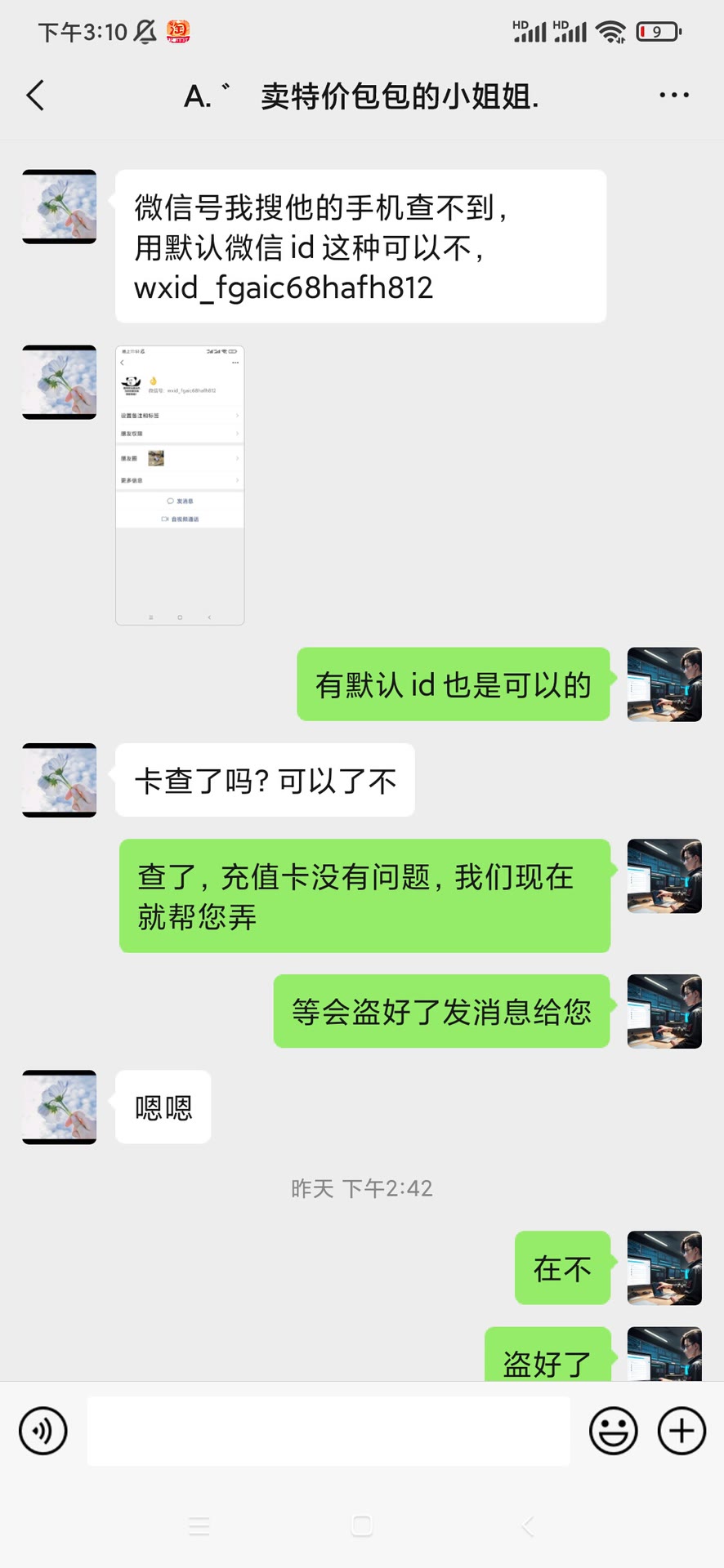The height and width of the screenshot is (1568, 724).
Task: Tap the Wi-Fi icon in the status bar
Action: (609, 31)
